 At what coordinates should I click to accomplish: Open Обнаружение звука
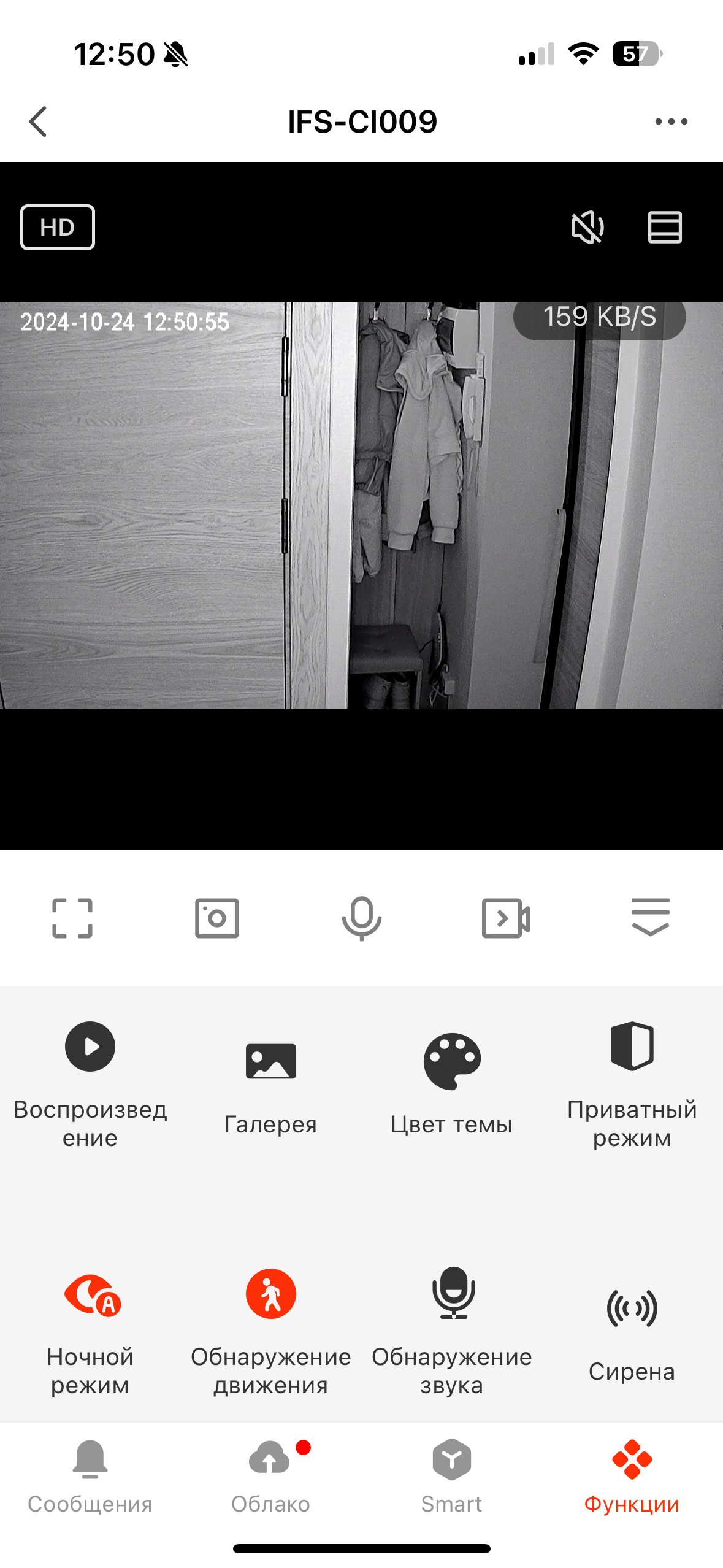click(452, 1328)
